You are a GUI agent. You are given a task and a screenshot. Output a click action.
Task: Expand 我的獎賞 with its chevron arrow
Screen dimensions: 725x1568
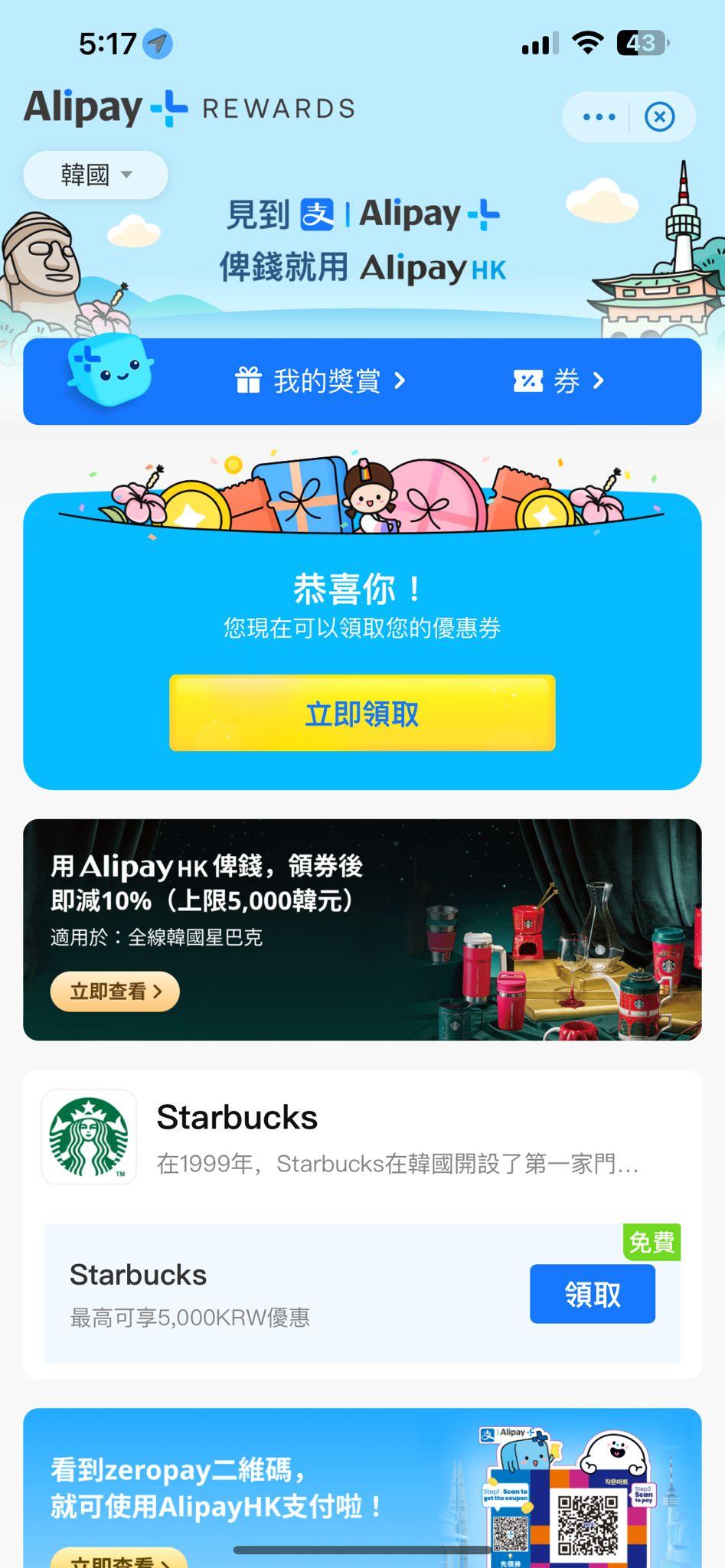click(x=402, y=381)
